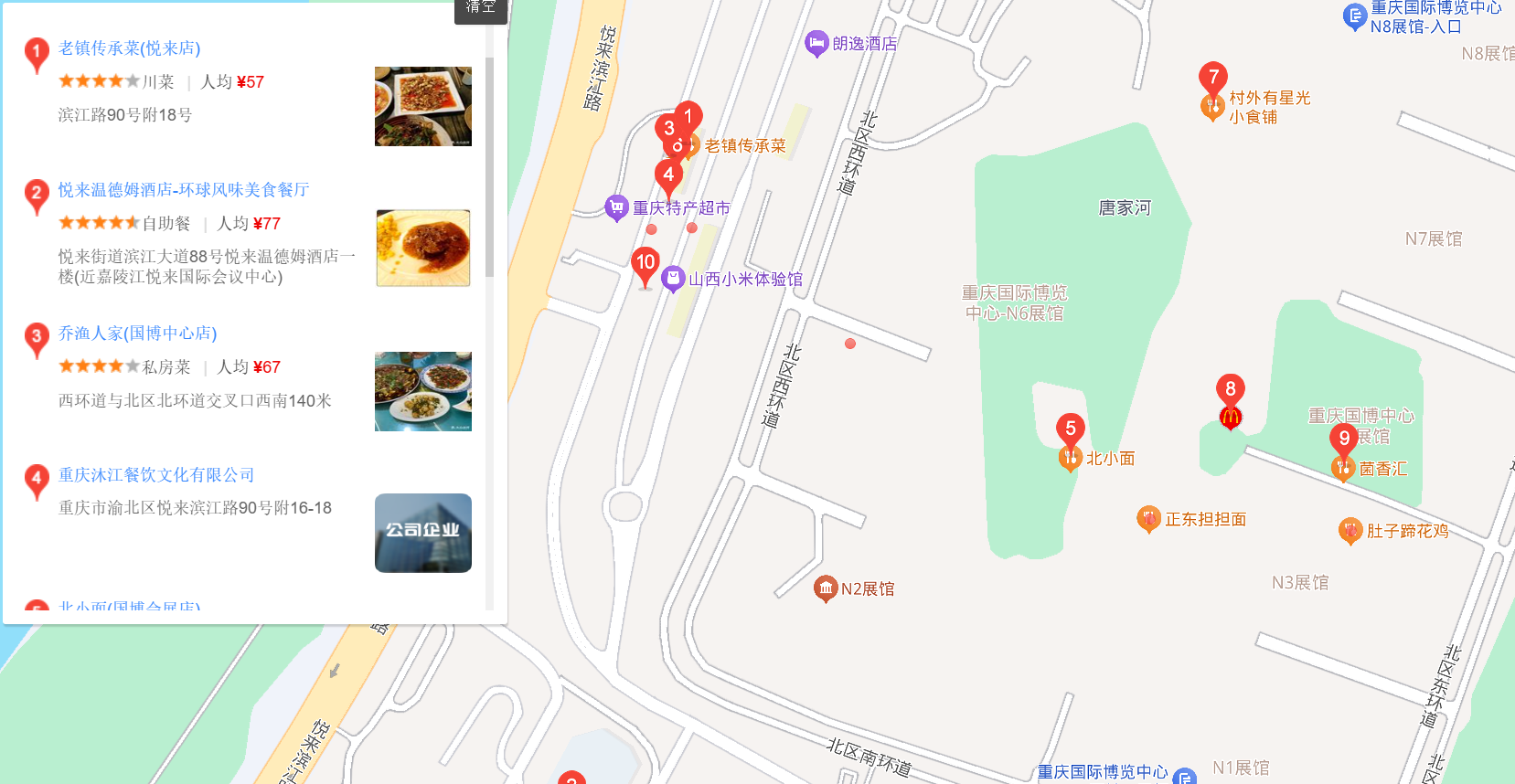Tap the 清空 clear button
This screenshot has width=1515, height=784.
click(480, 9)
